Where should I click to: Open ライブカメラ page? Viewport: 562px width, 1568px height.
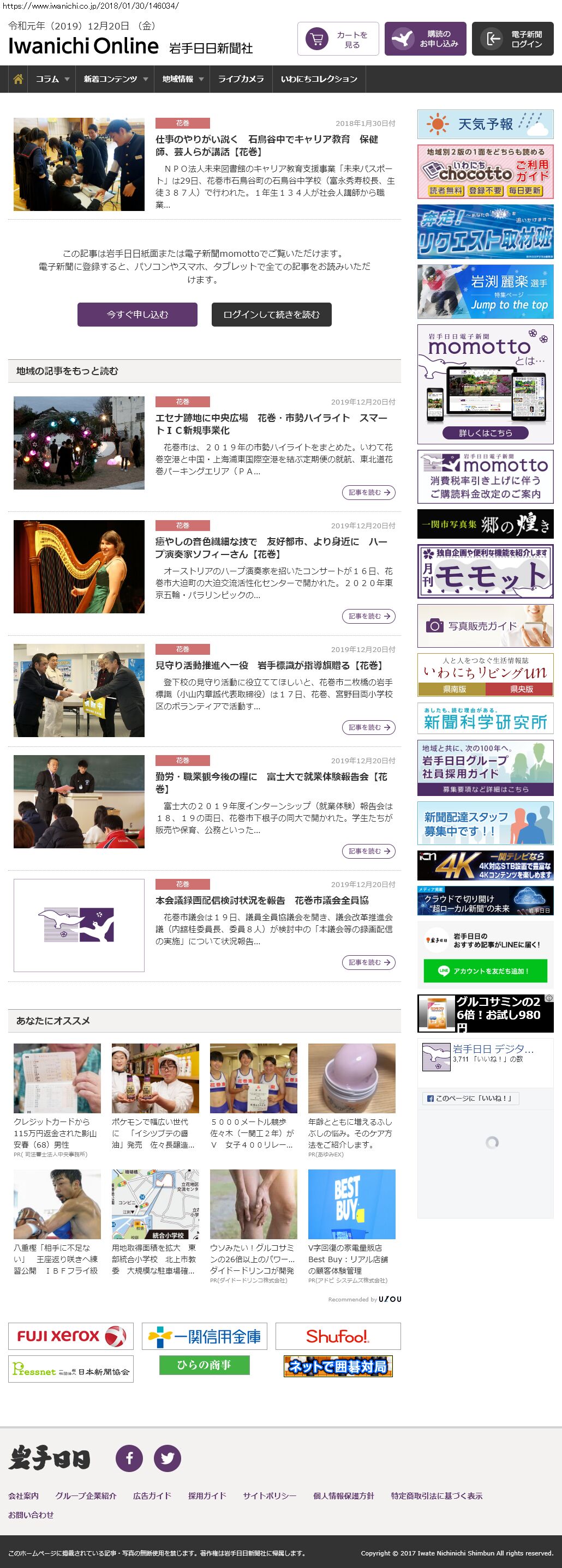tap(241, 79)
